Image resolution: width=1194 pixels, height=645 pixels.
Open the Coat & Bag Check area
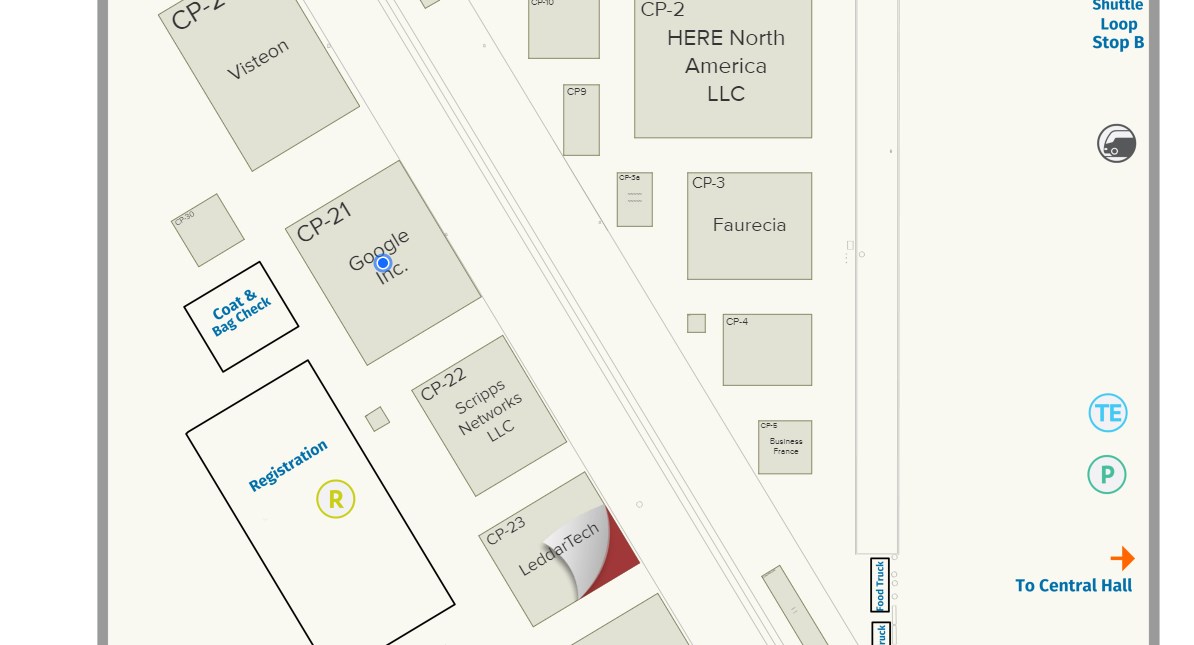tap(241, 316)
